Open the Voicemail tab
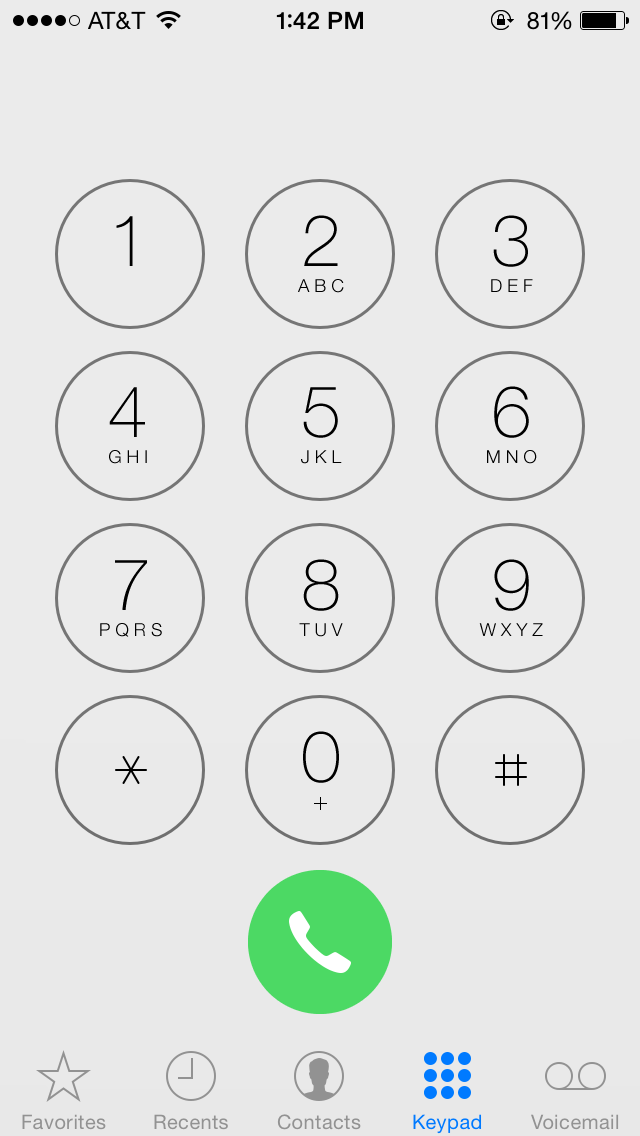The image size is (640, 1136). [575, 1091]
